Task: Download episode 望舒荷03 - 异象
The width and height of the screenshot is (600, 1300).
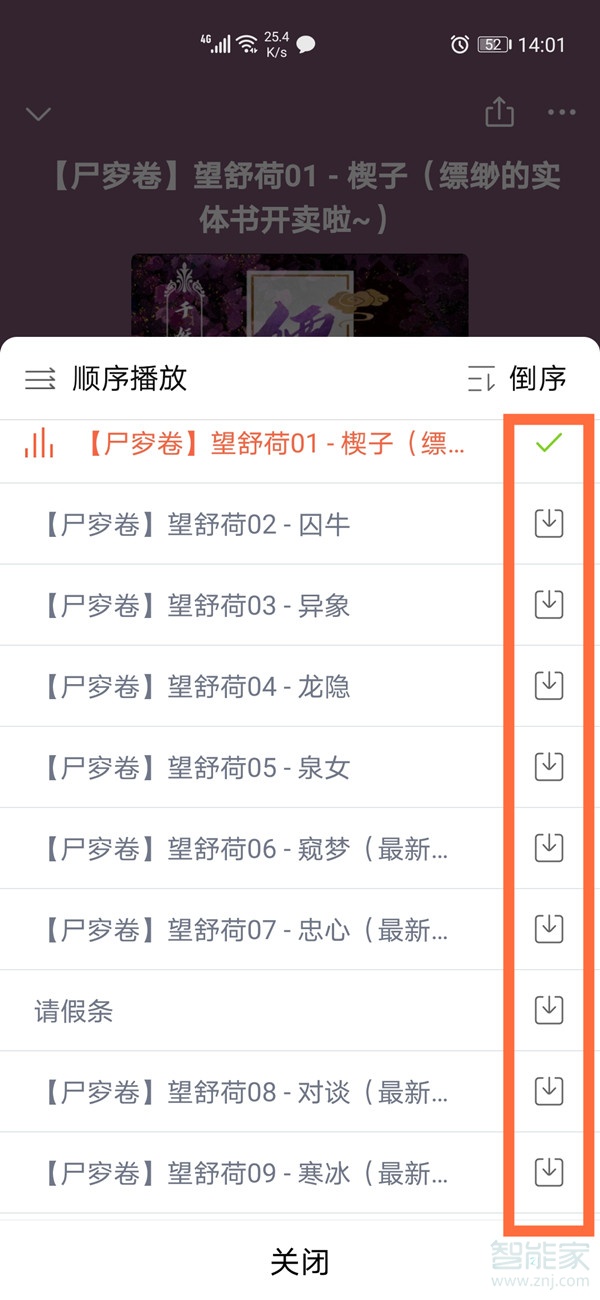Action: [x=548, y=604]
